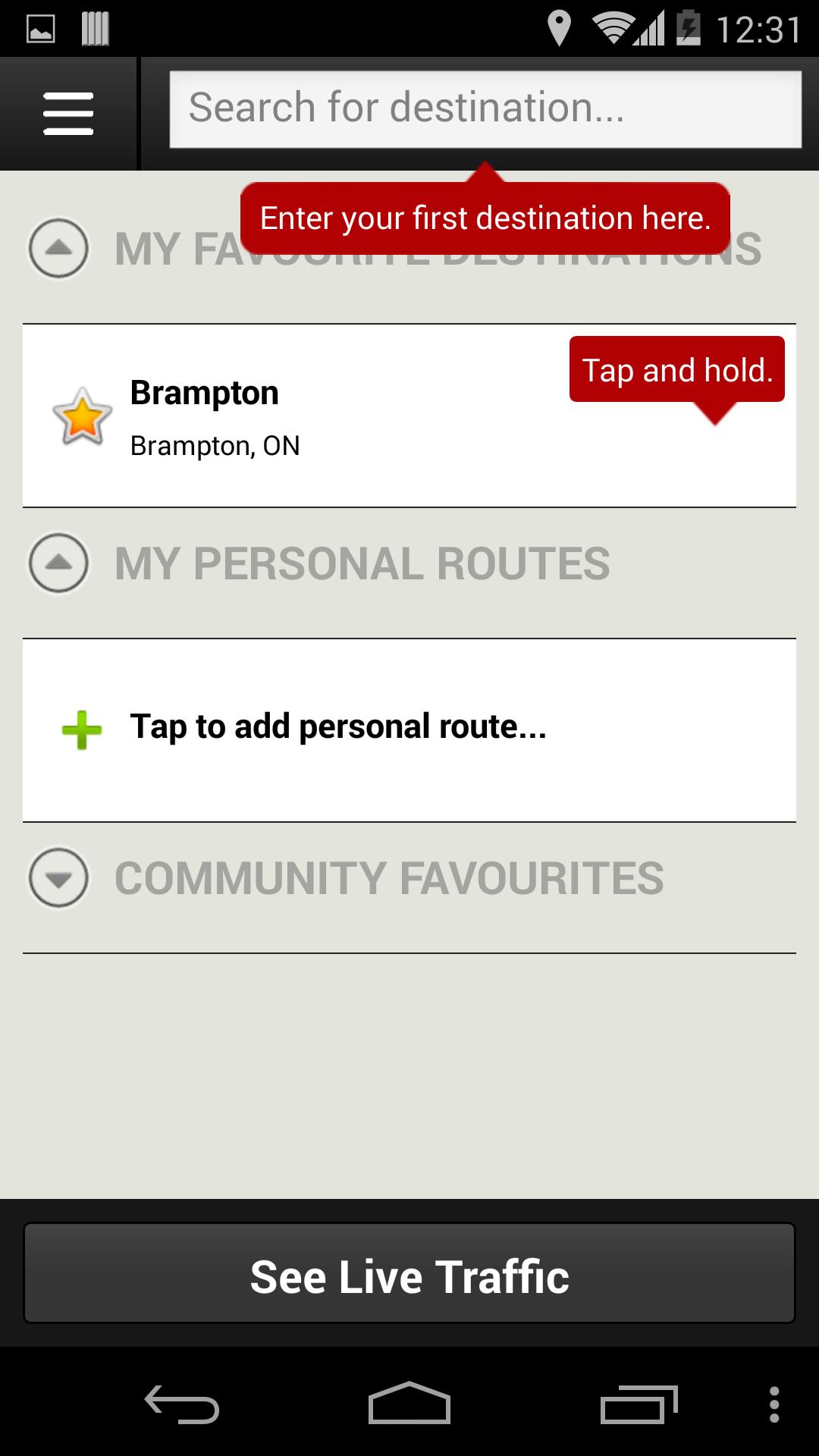Open the navigation drawer menu
819x1456 pixels.
[x=67, y=112]
